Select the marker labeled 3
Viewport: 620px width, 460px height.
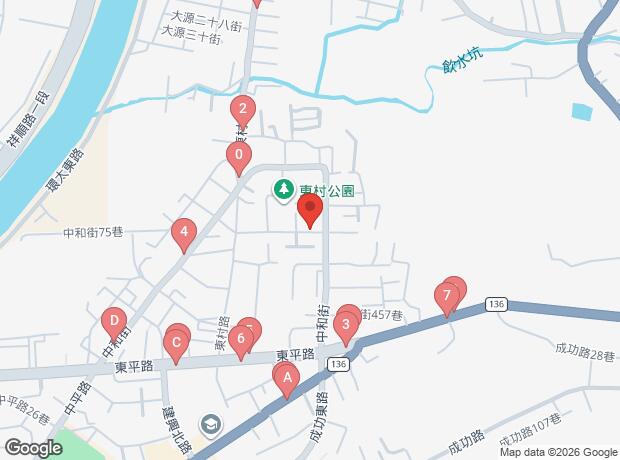[x=345, y=324]
